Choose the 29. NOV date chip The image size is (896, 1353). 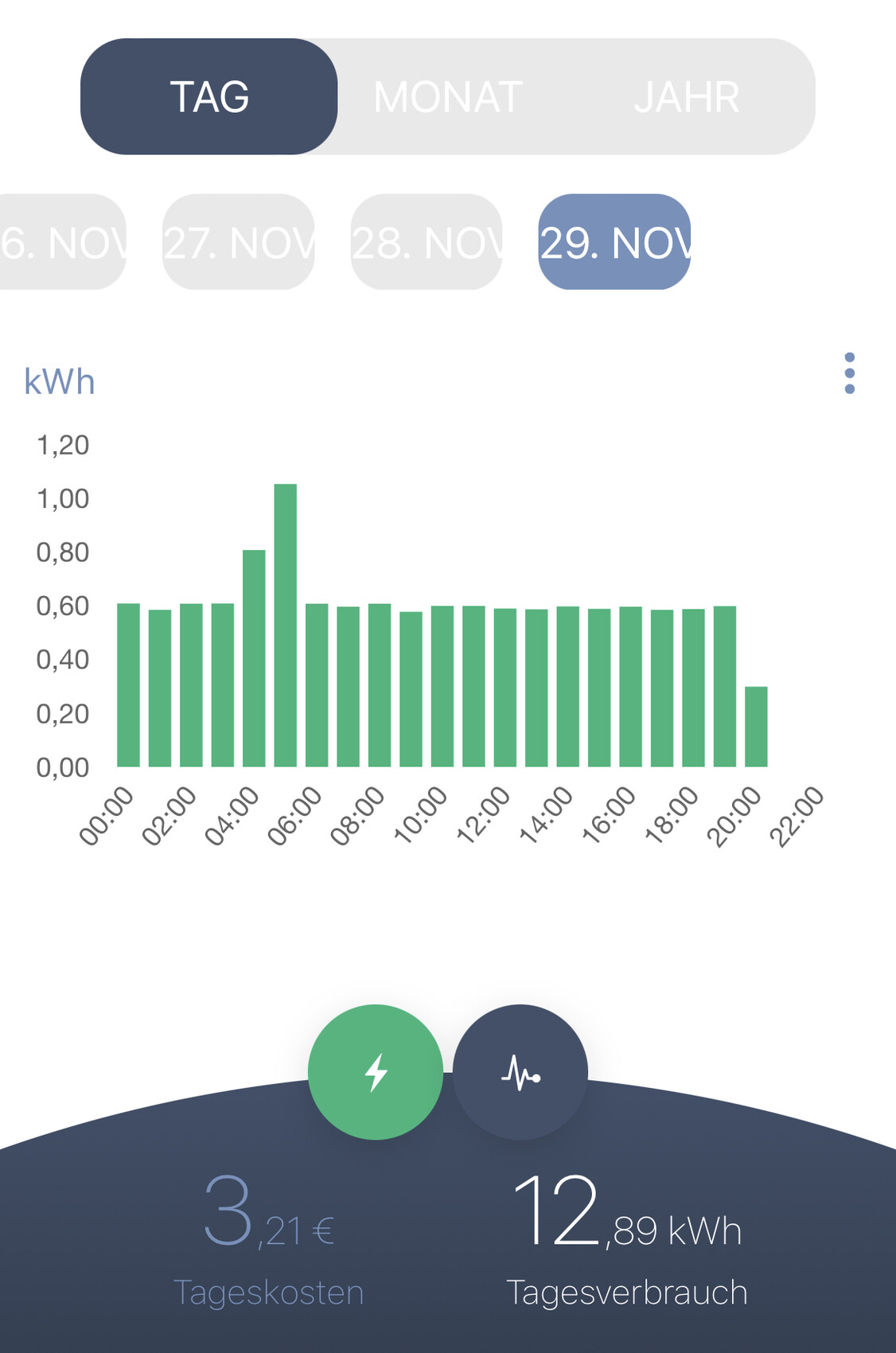(614, 242)
